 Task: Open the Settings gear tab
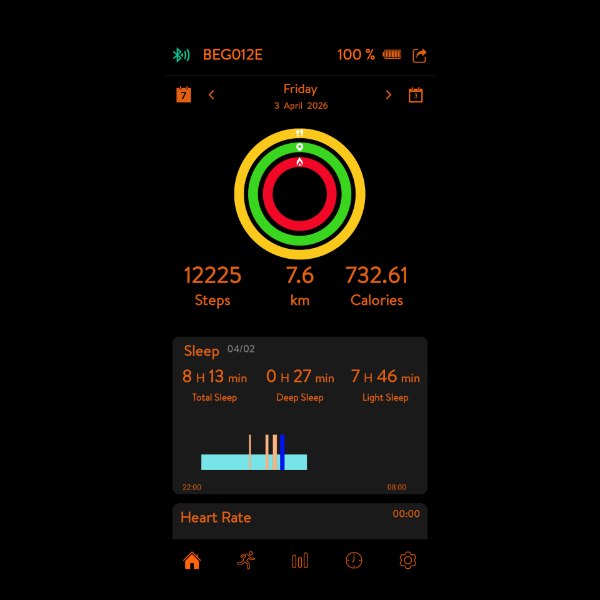(407, 561)
